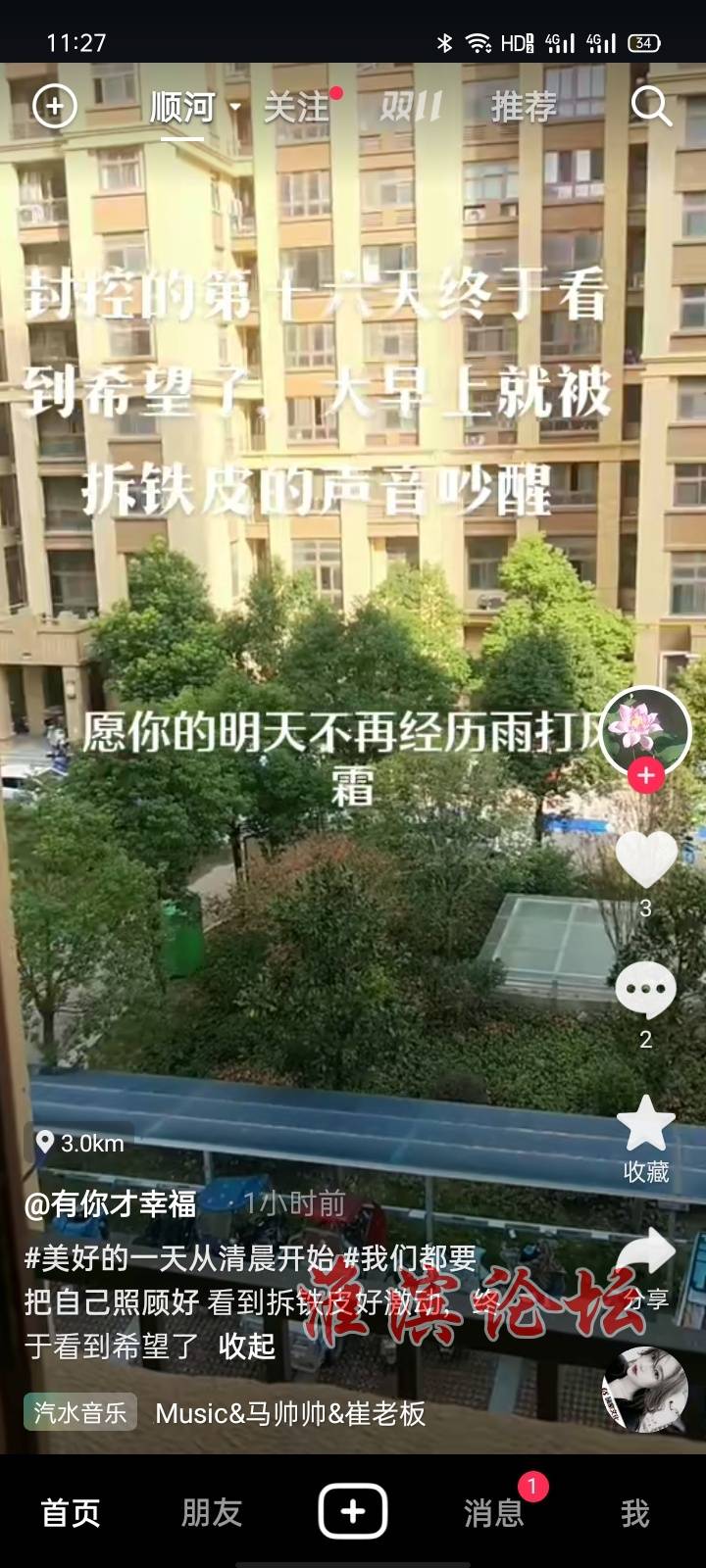Open the search magnifier icon
706x1568 pixels.
pyautogui.click(x=650, y=106)
